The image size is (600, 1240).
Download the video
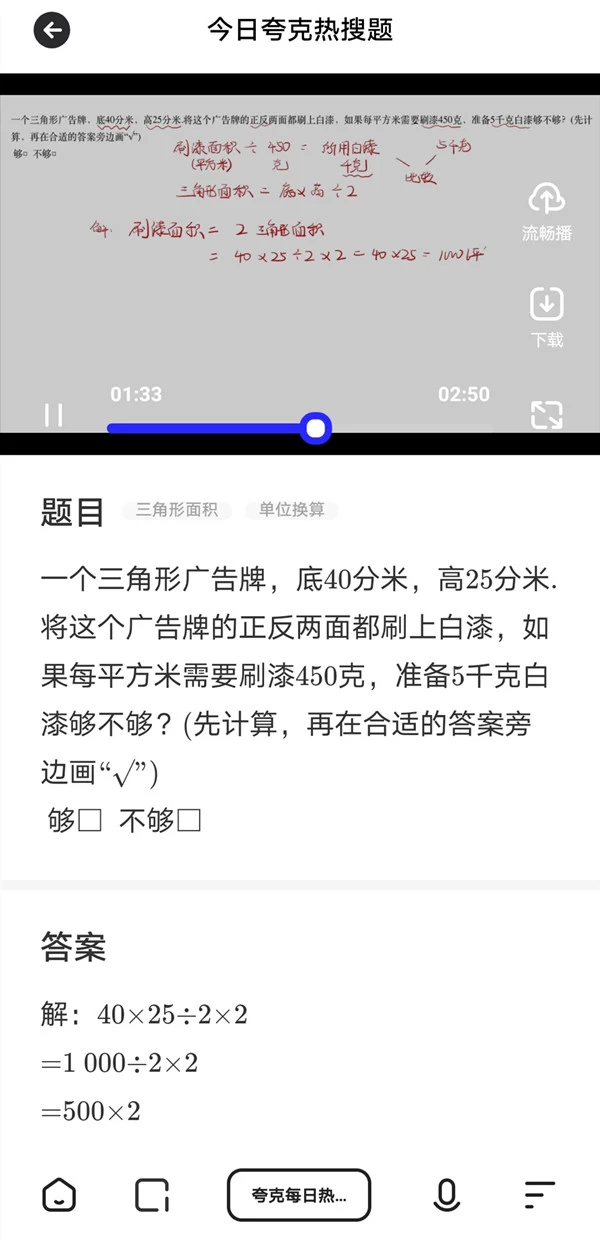[x=546, y=317]
